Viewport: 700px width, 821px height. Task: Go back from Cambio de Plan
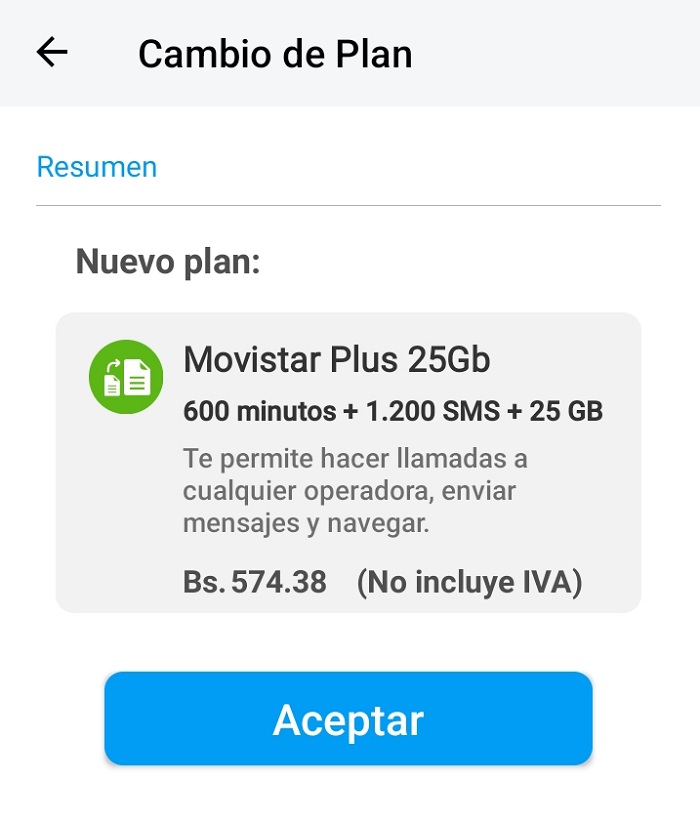[52, 53]
